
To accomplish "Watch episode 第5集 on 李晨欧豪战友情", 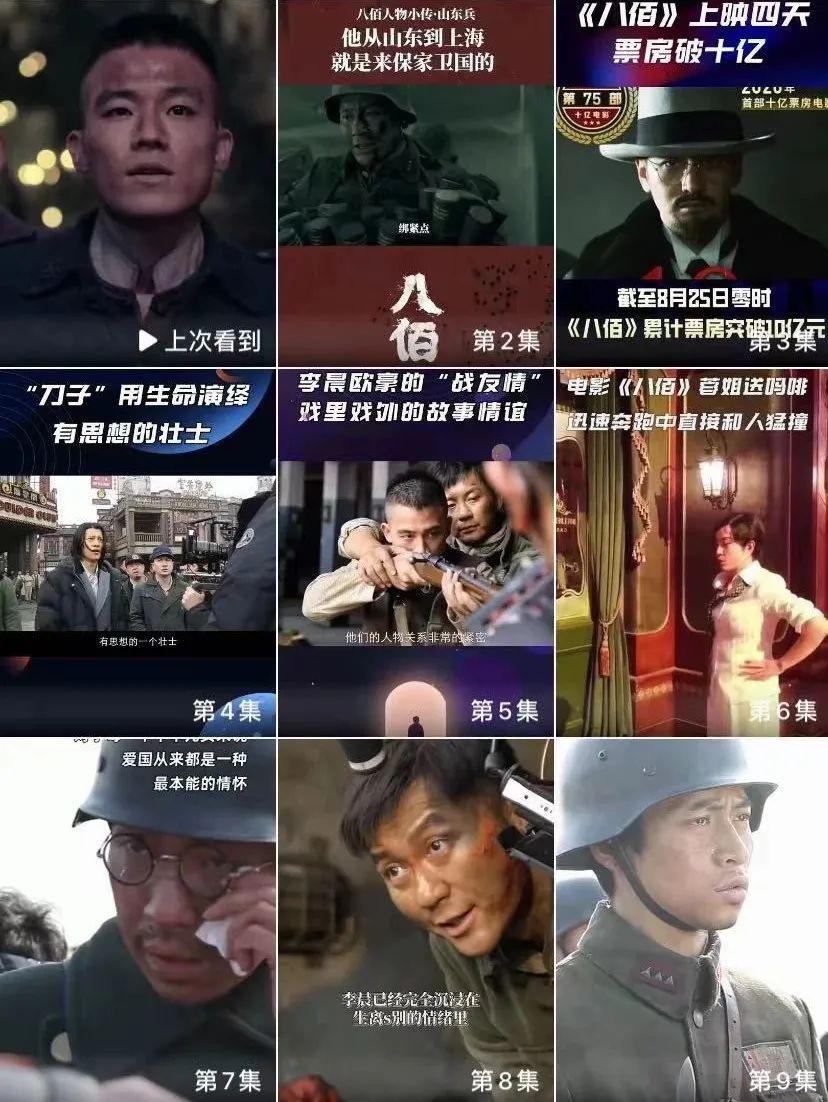I will pyautogui.click(x=415, y=552).
